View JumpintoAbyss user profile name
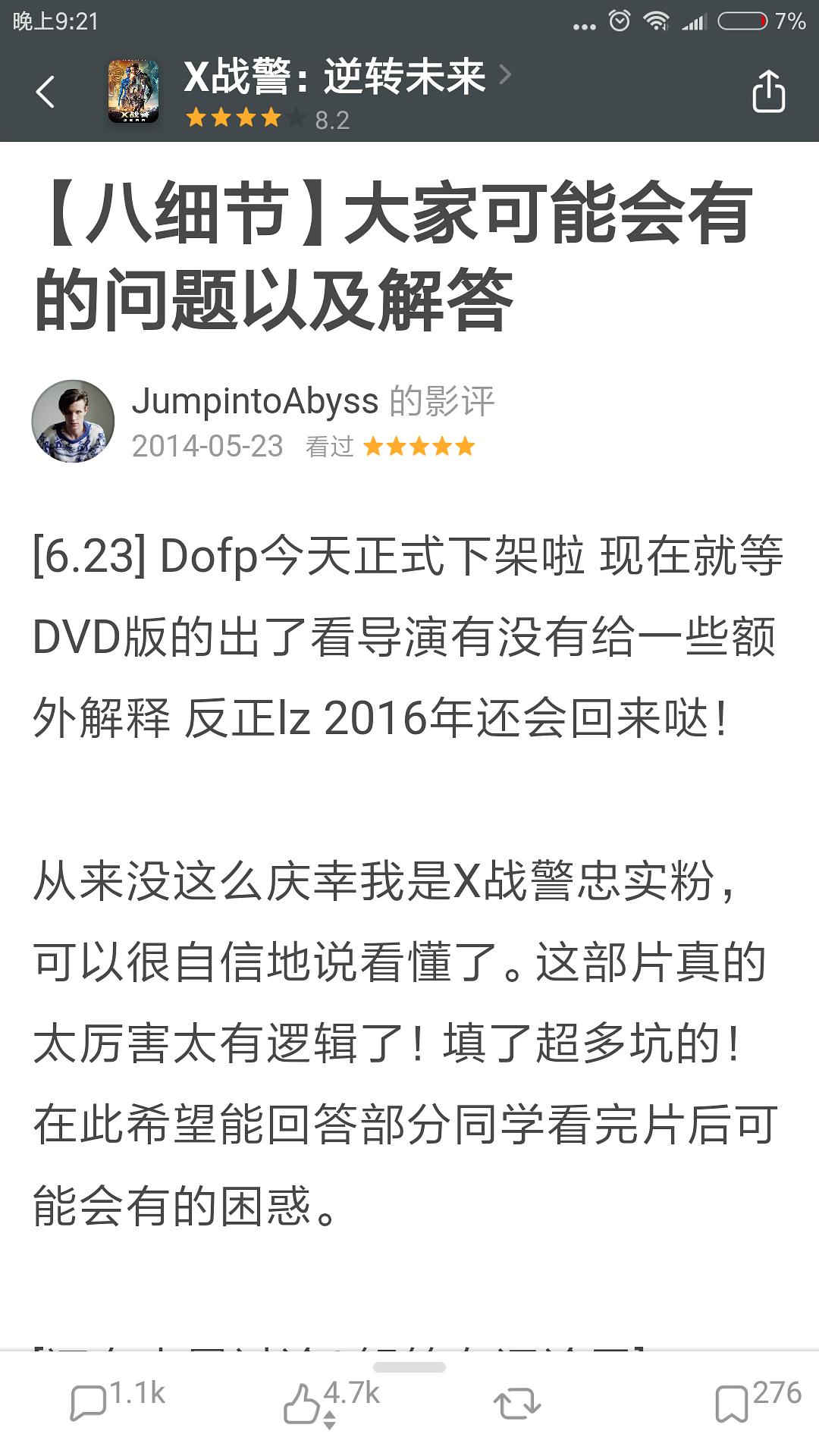The height and width of the screenshot is (1456, 819). click(256, 401)
